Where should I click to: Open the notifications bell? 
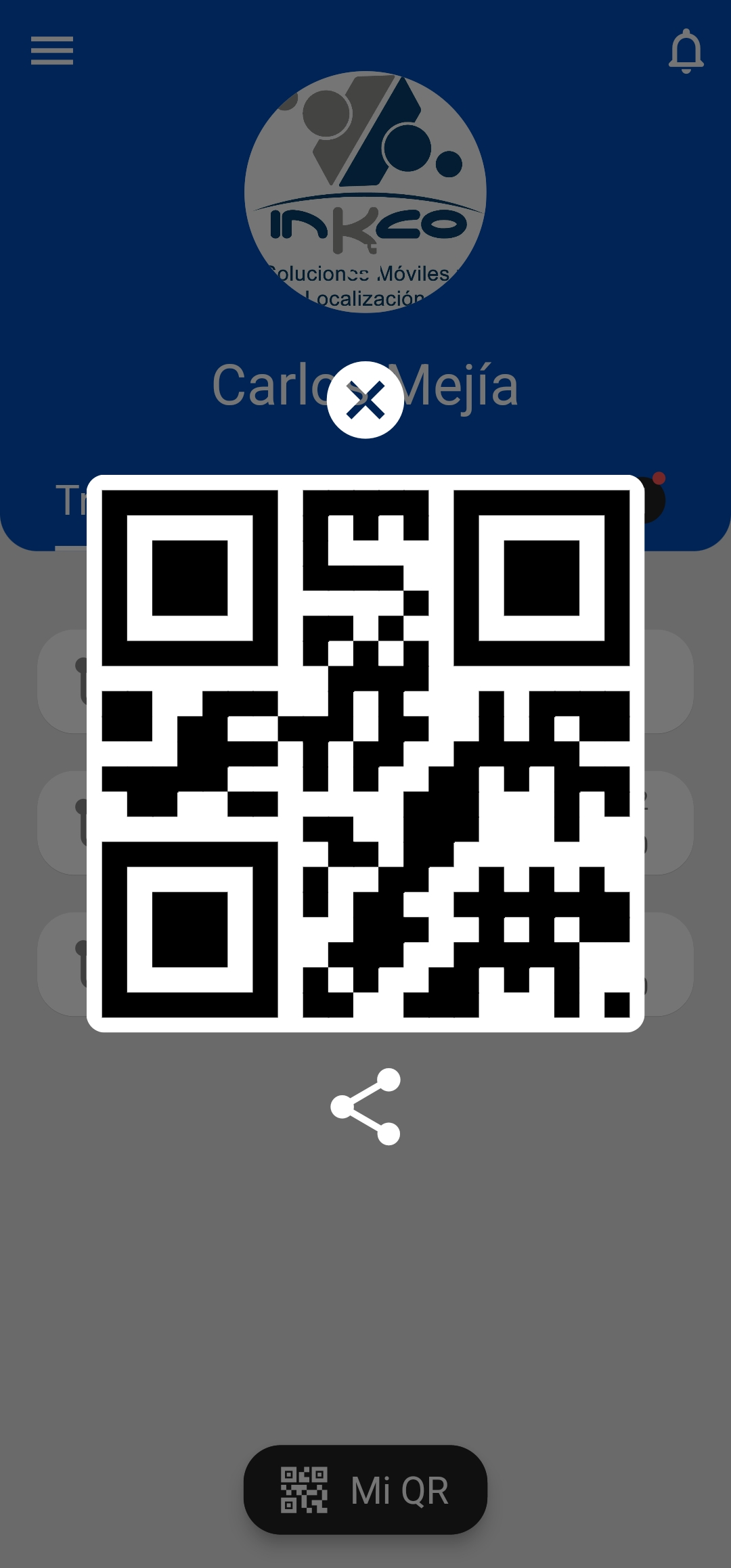click(686, 51)
